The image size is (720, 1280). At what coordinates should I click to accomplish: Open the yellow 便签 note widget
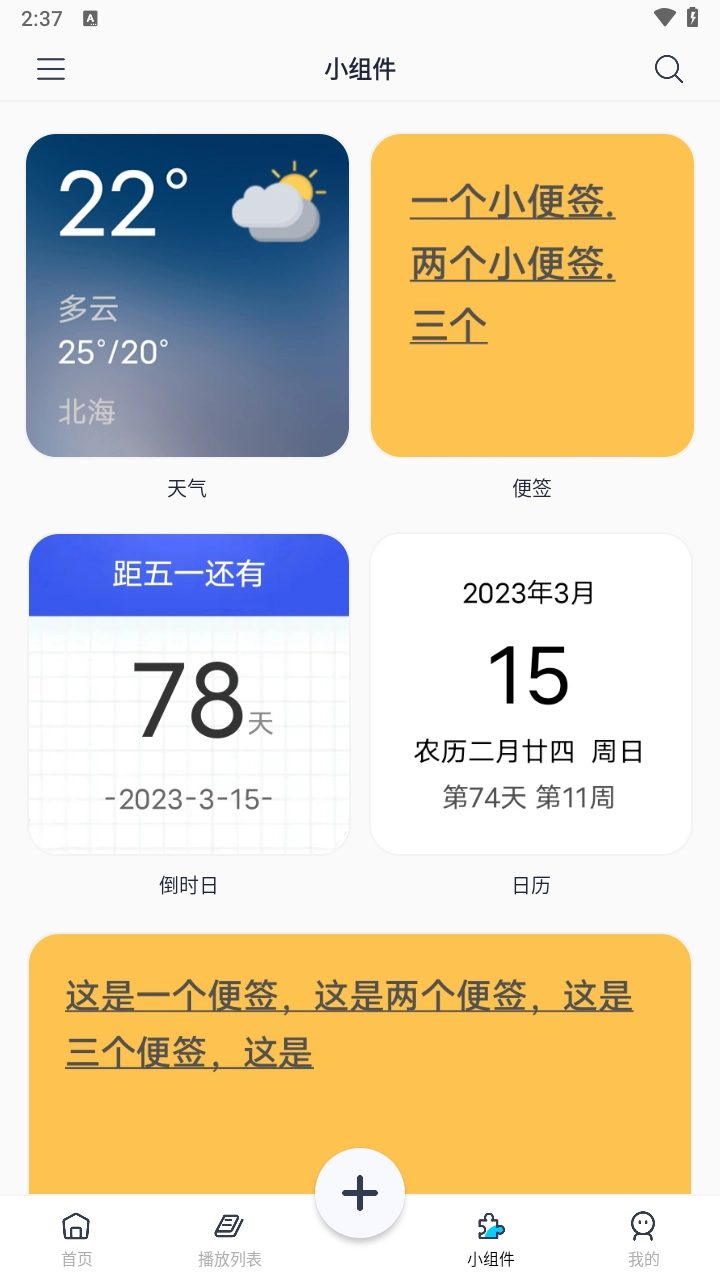click(531, 294)
